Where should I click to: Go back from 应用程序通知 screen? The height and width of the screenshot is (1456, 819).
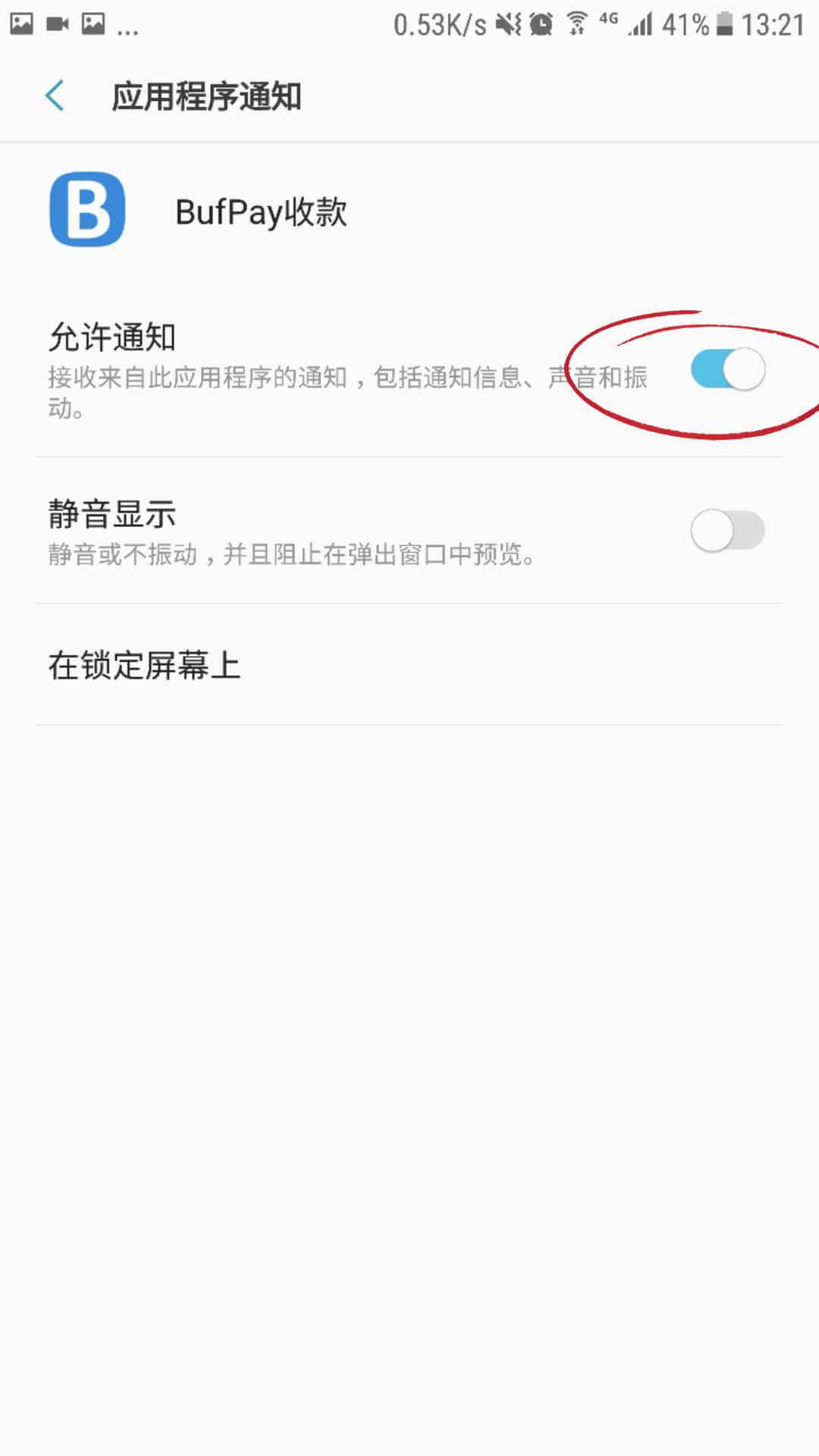(55, 96)
